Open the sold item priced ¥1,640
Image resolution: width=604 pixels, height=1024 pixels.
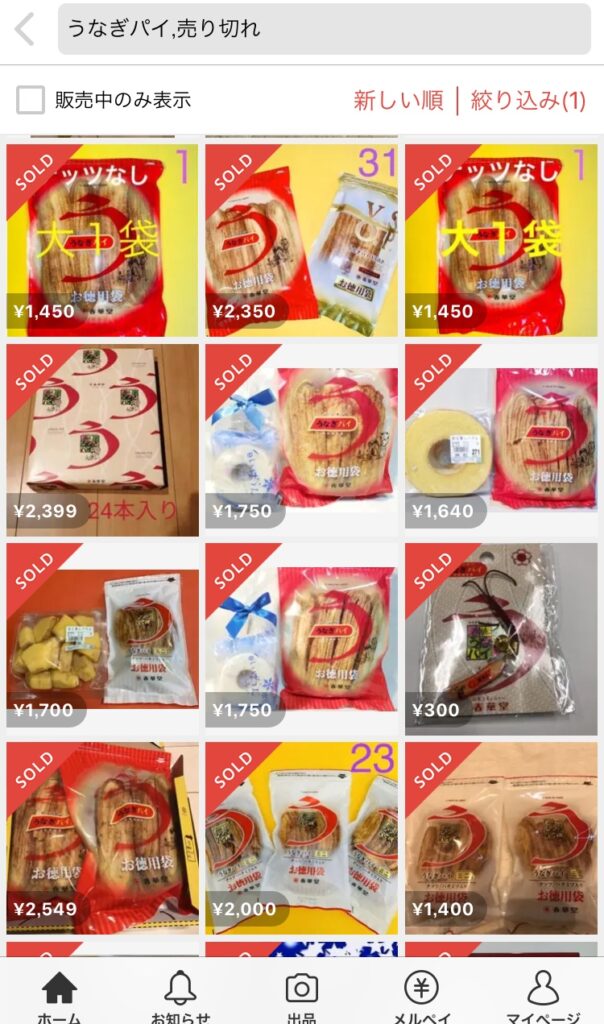coord(501,440)
